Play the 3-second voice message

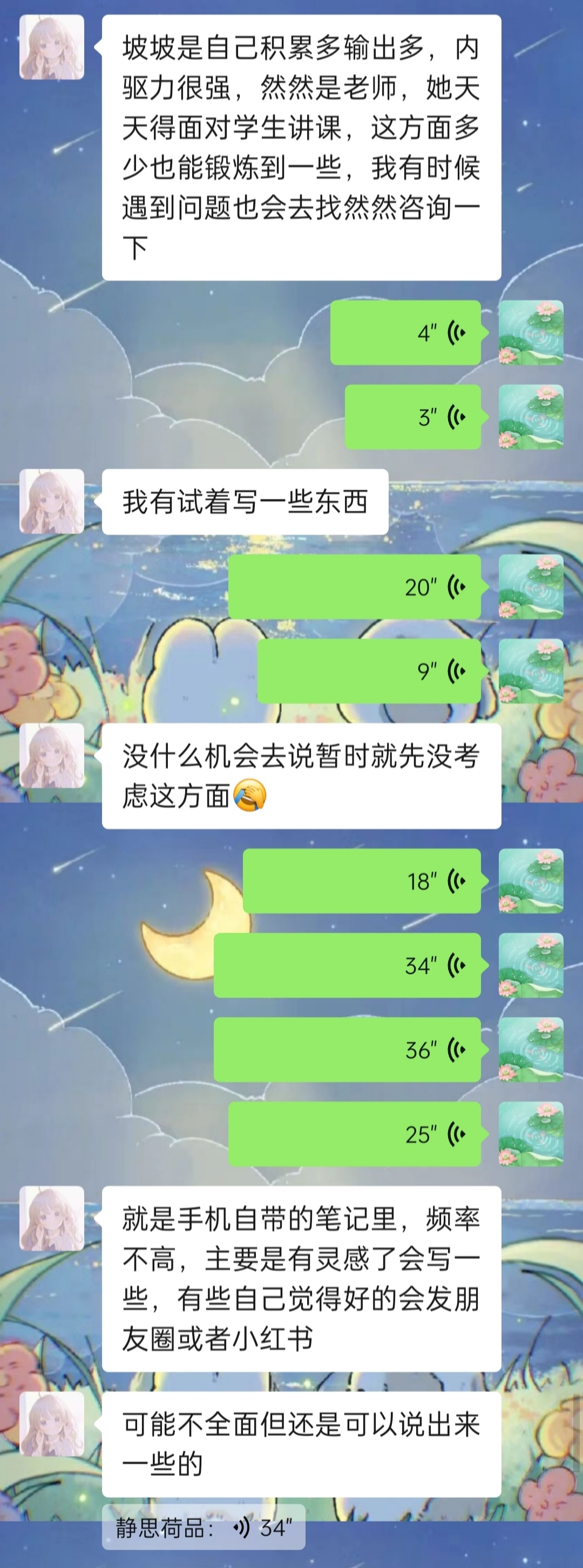[x=412, y=418]
